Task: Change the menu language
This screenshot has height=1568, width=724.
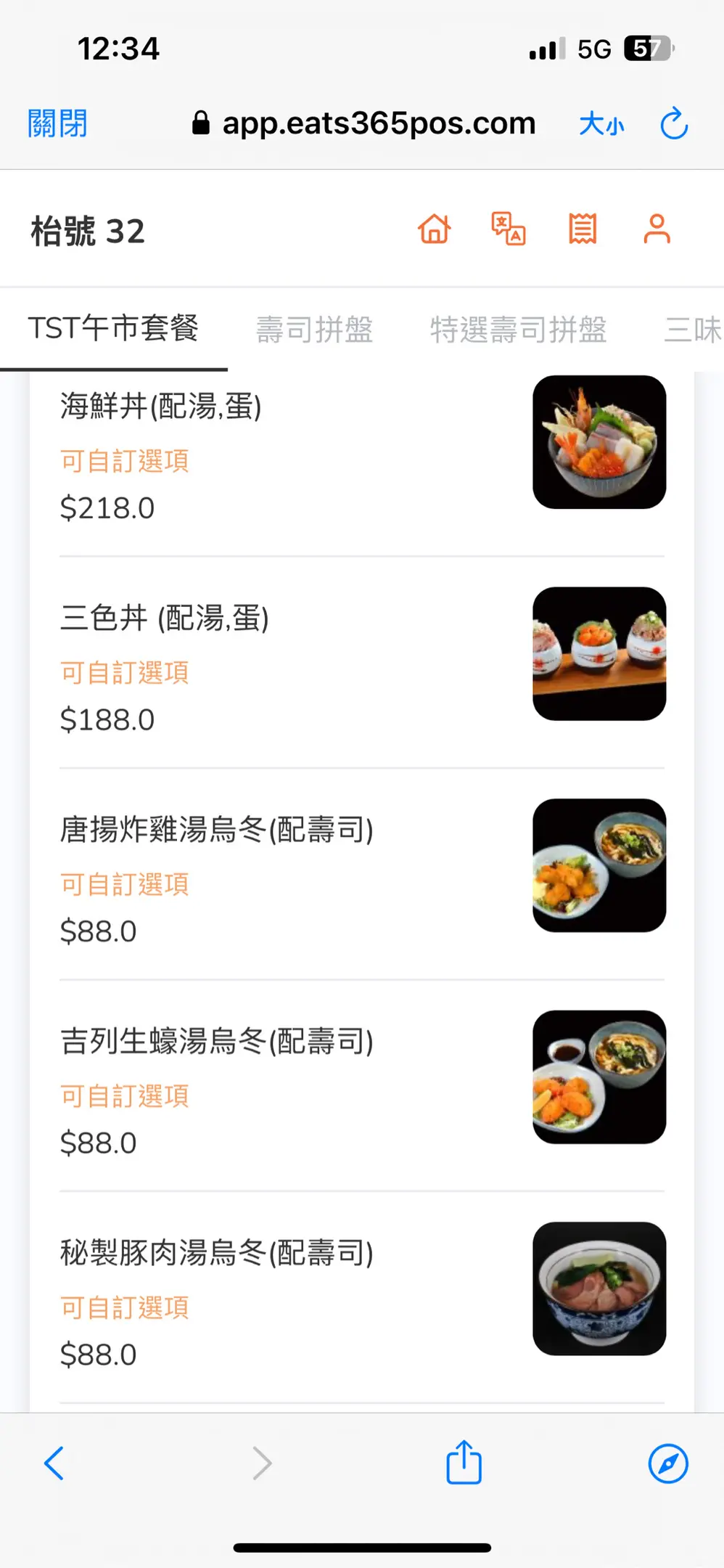Action: click(509, 229)
